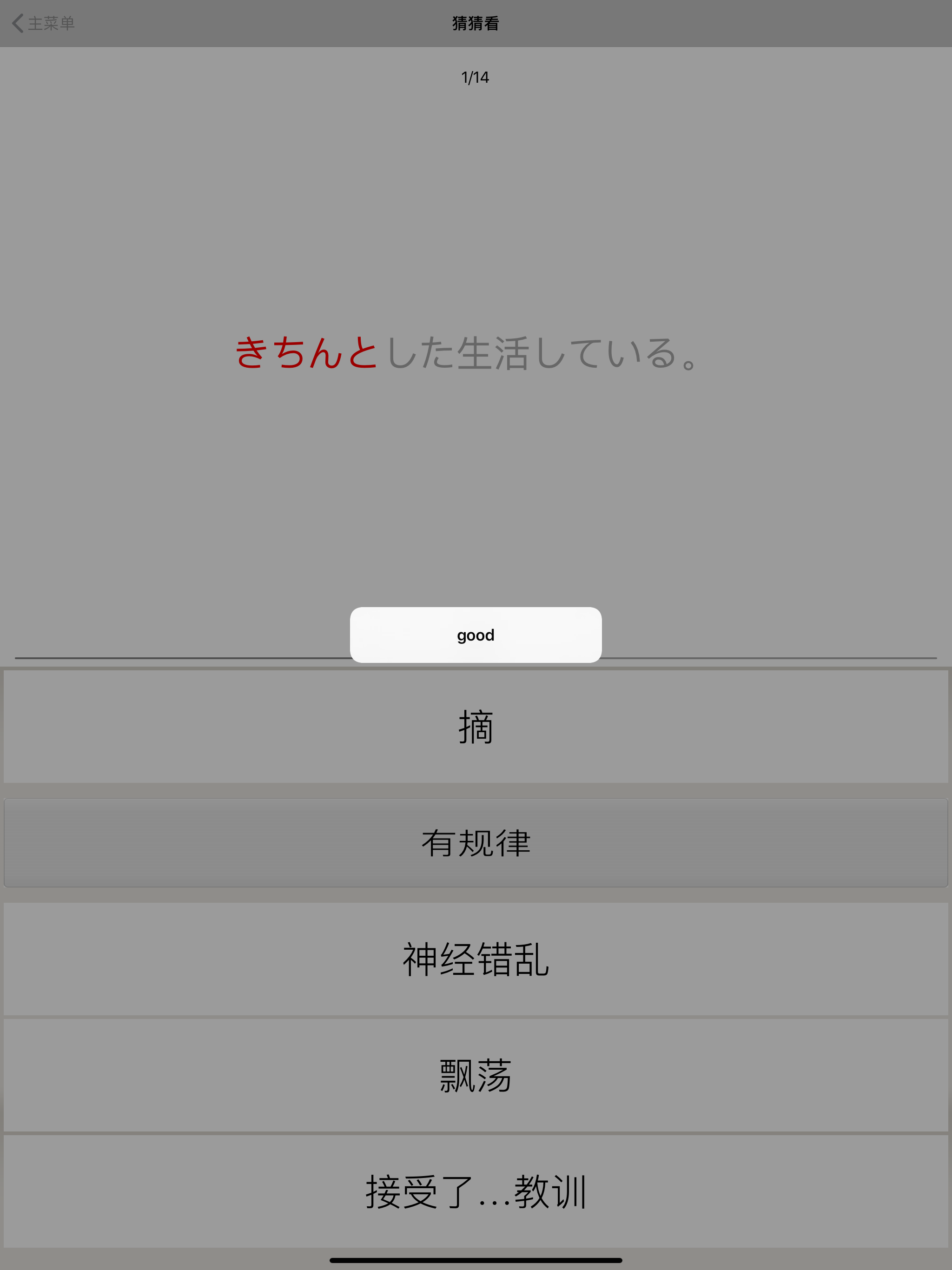The width and height of the screenshot is (952, 1270).
Task: Tap the good answer popup
Action: (x=475, y=635)
